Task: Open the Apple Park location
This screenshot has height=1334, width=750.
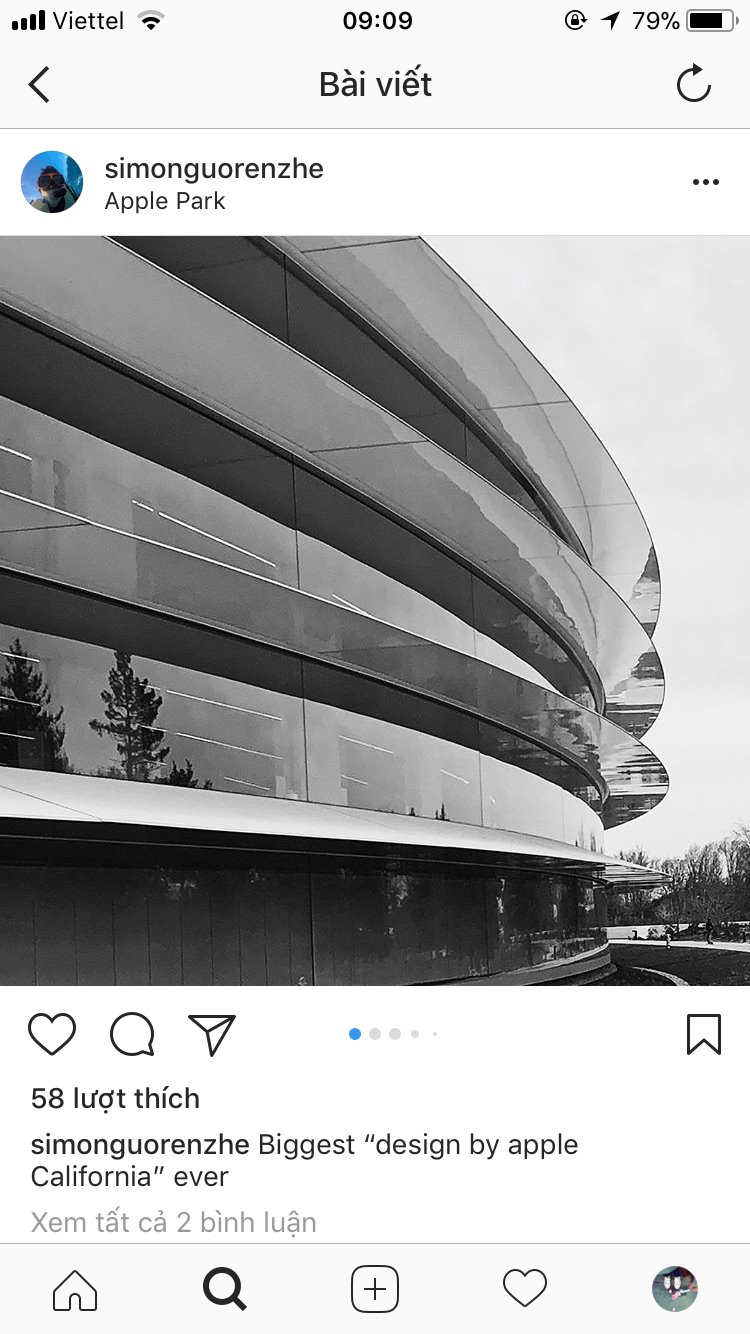Action: click(x=165, y=201)
